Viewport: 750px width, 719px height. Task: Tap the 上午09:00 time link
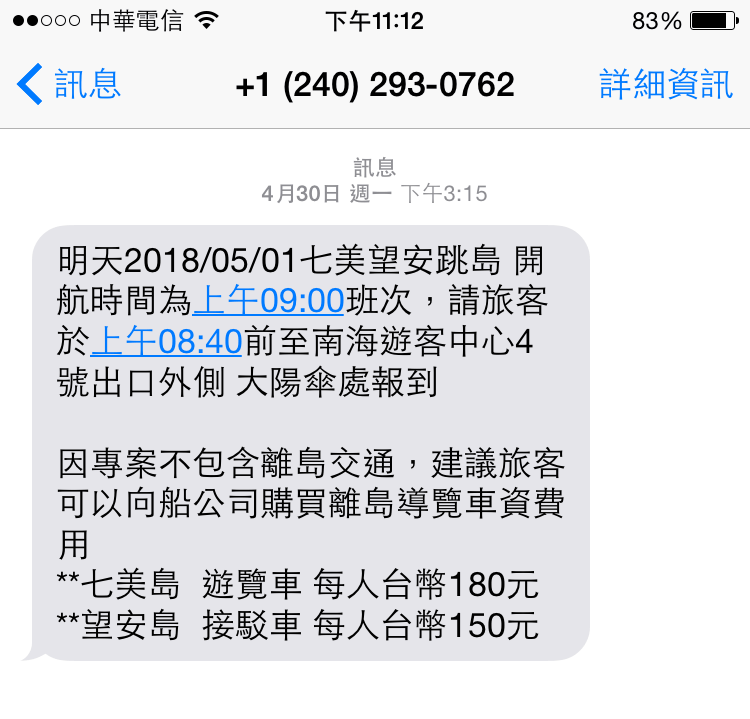click(268, 301)
